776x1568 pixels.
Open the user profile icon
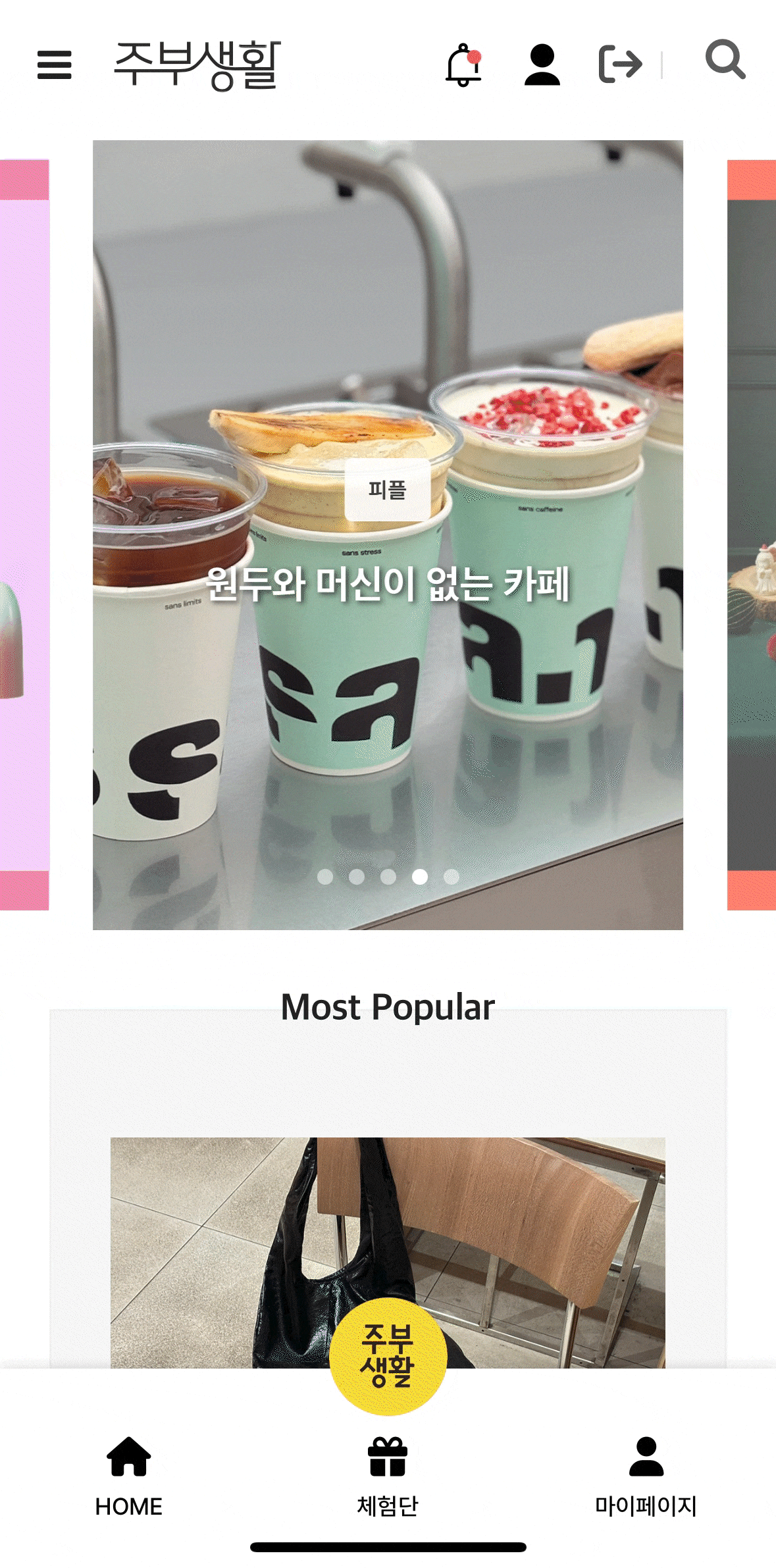pos(542,65)
